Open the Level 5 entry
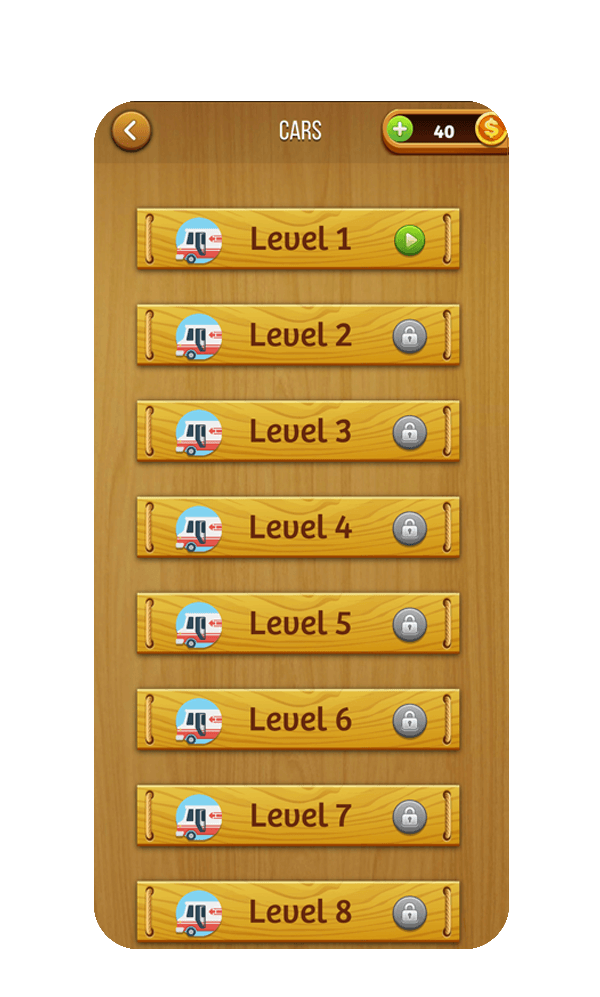Image resolution: width=600 pixels, height=997 pixels. [x=298, y=624]
